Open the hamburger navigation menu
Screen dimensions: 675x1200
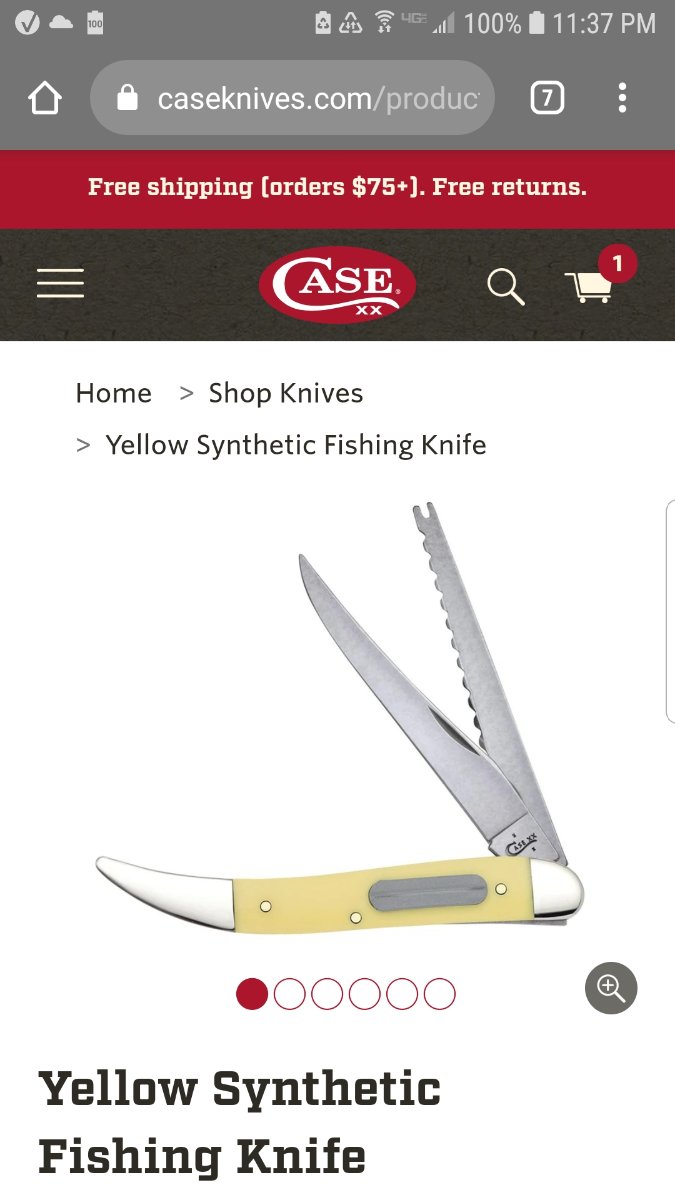point(60,285)
